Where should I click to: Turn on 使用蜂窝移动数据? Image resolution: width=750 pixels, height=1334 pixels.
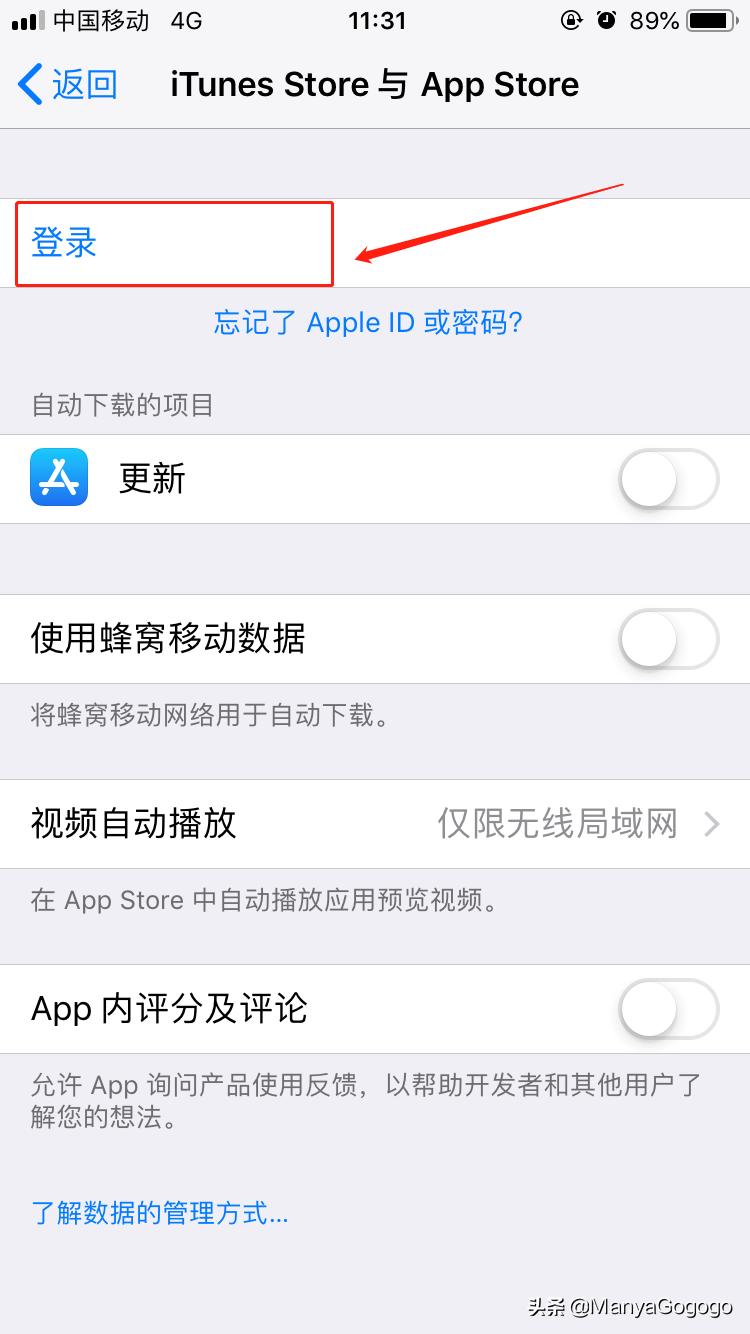pos(668,639)
